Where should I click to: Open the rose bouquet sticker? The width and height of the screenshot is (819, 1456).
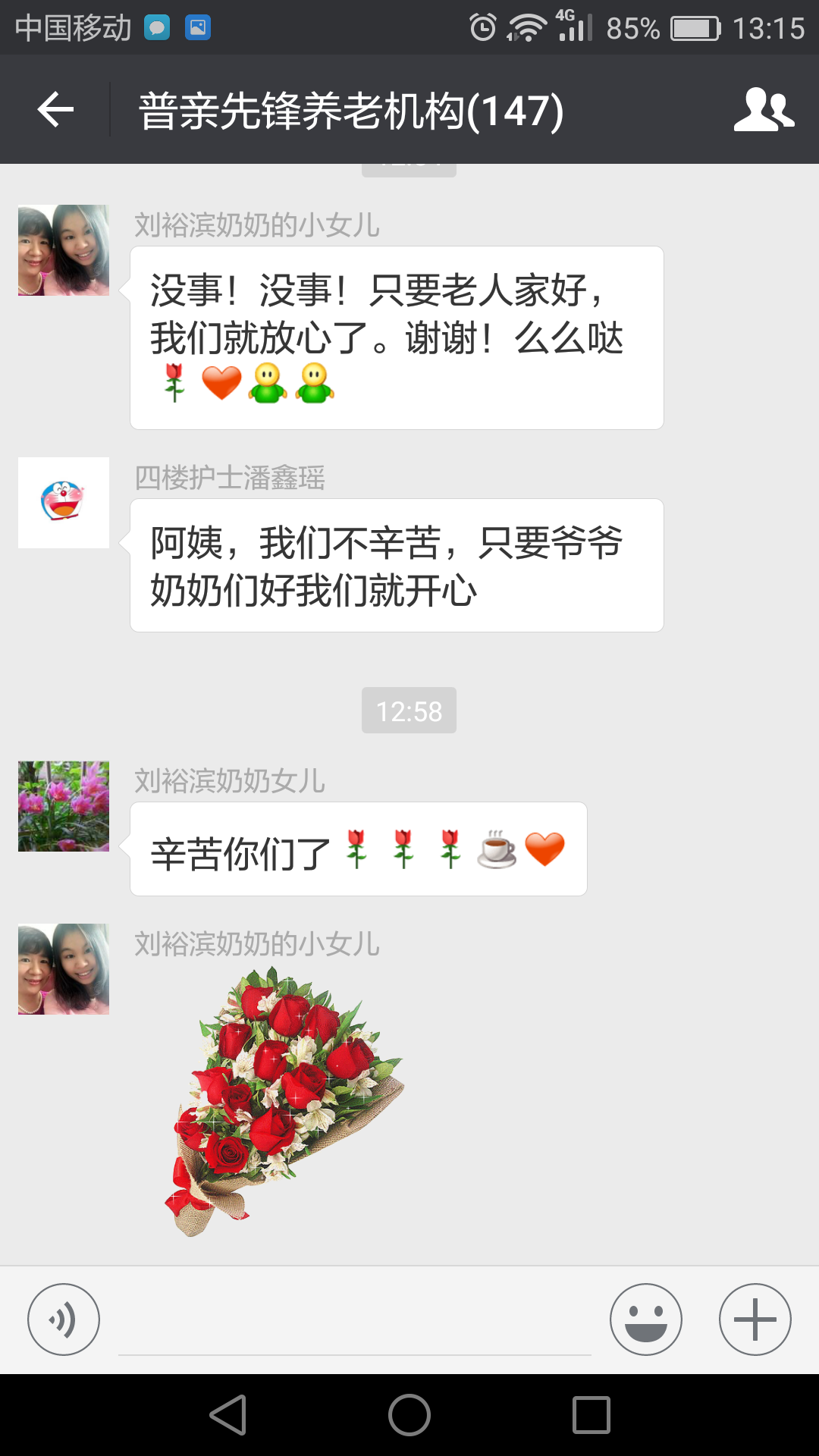(x=284, y=1100)
